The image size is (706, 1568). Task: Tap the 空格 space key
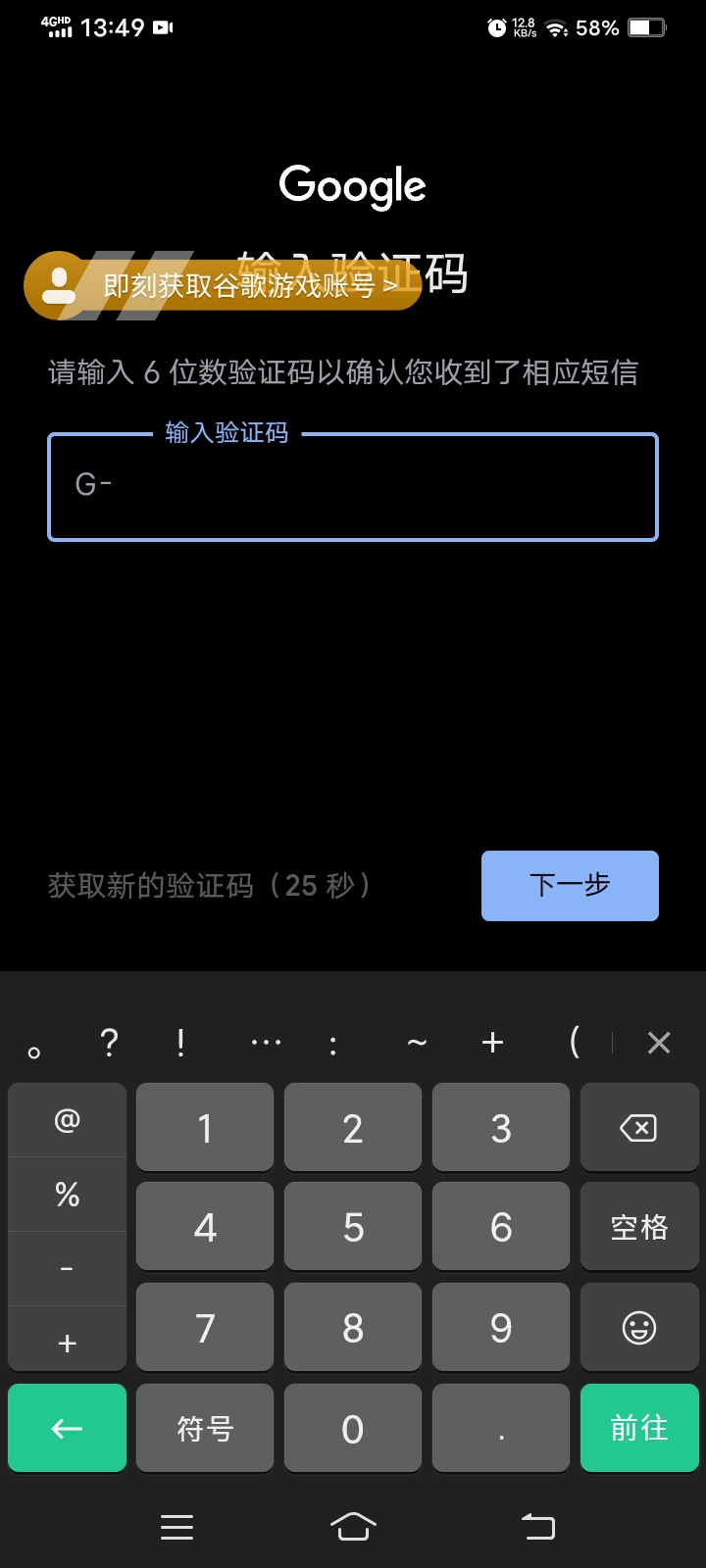[x=638, y=1227]
